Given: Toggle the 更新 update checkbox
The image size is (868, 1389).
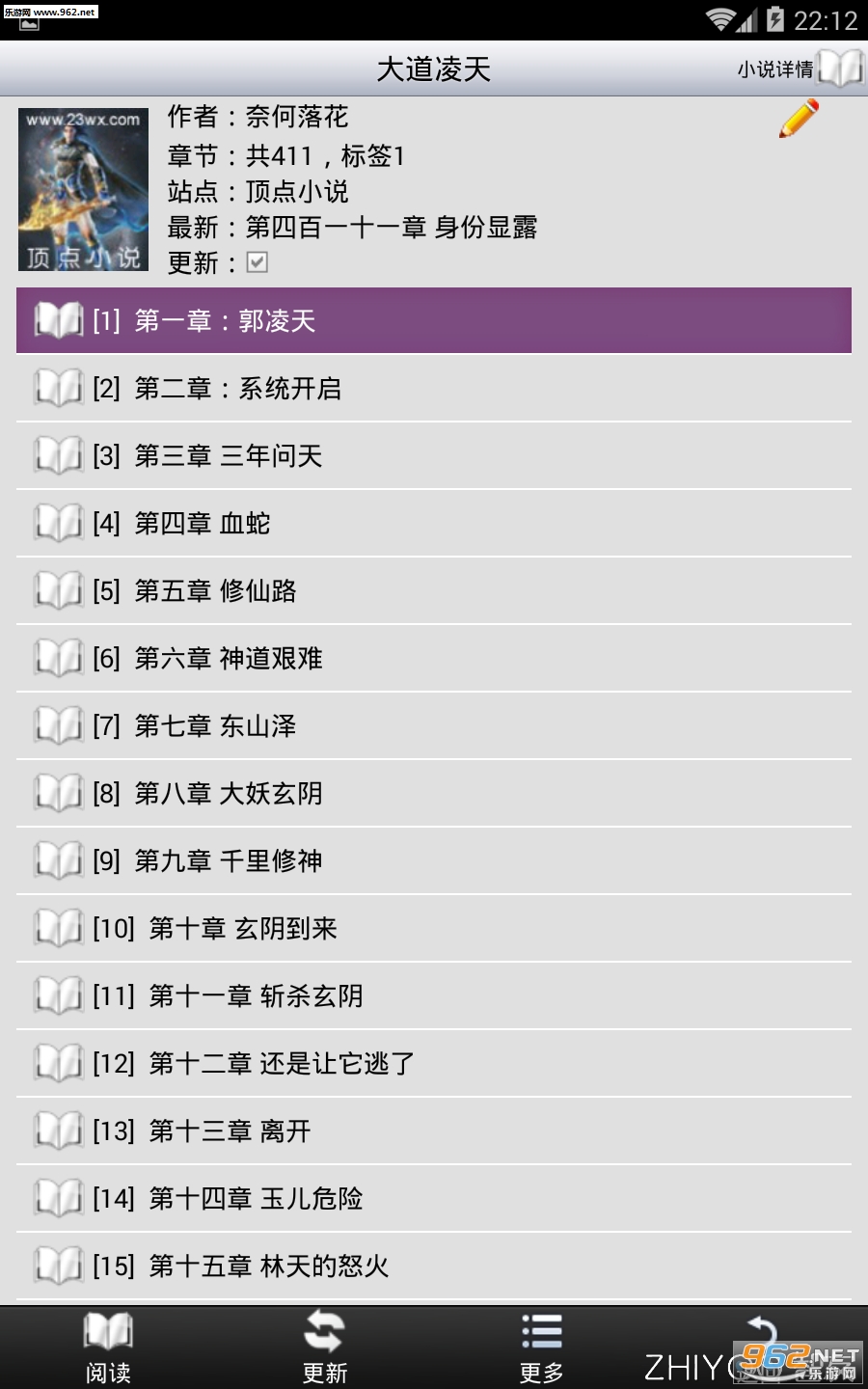Looking at the screenshot, I should tap(257, 262).
